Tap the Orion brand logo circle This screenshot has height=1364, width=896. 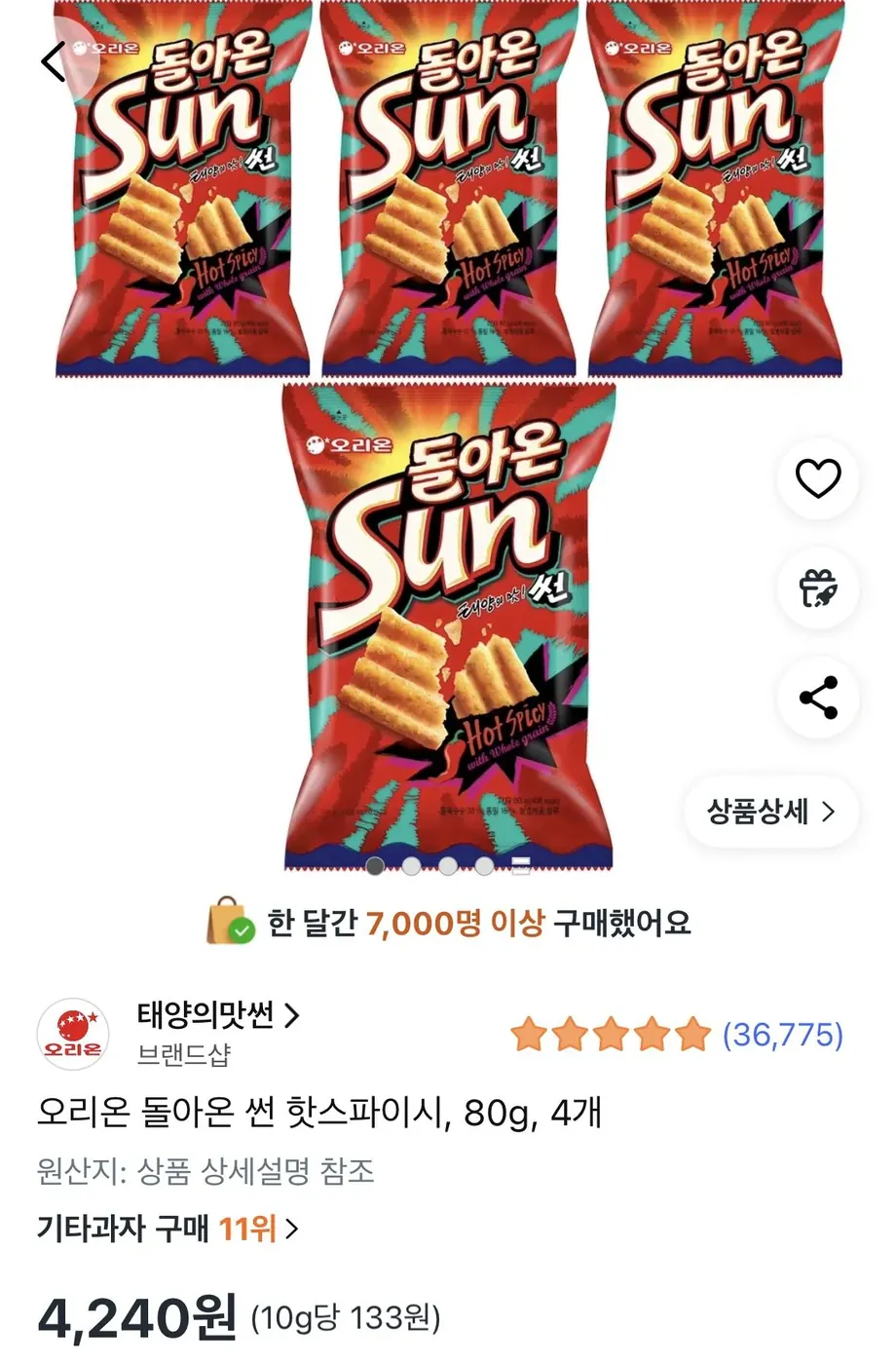(x=72, y=1035)
